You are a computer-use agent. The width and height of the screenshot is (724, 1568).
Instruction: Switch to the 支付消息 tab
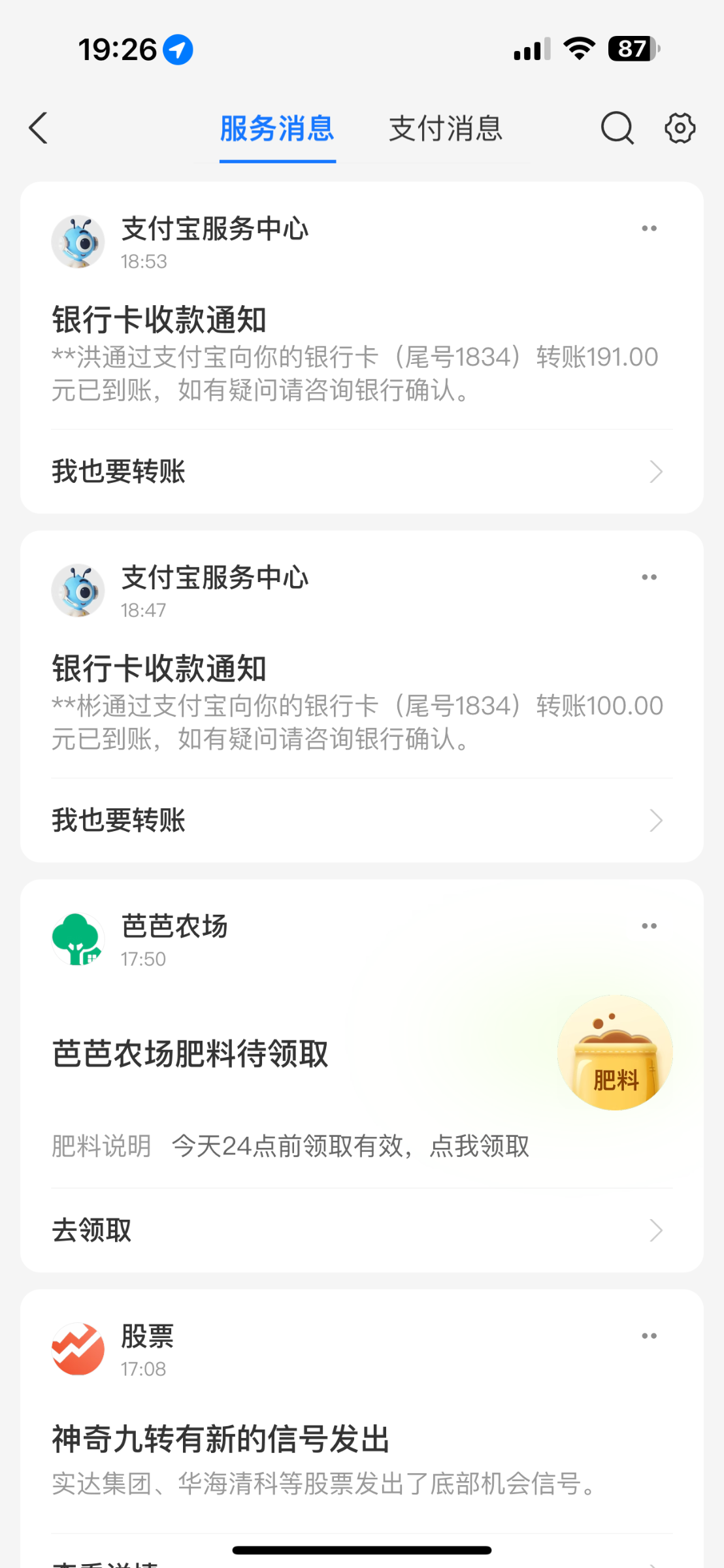[446, 128]
